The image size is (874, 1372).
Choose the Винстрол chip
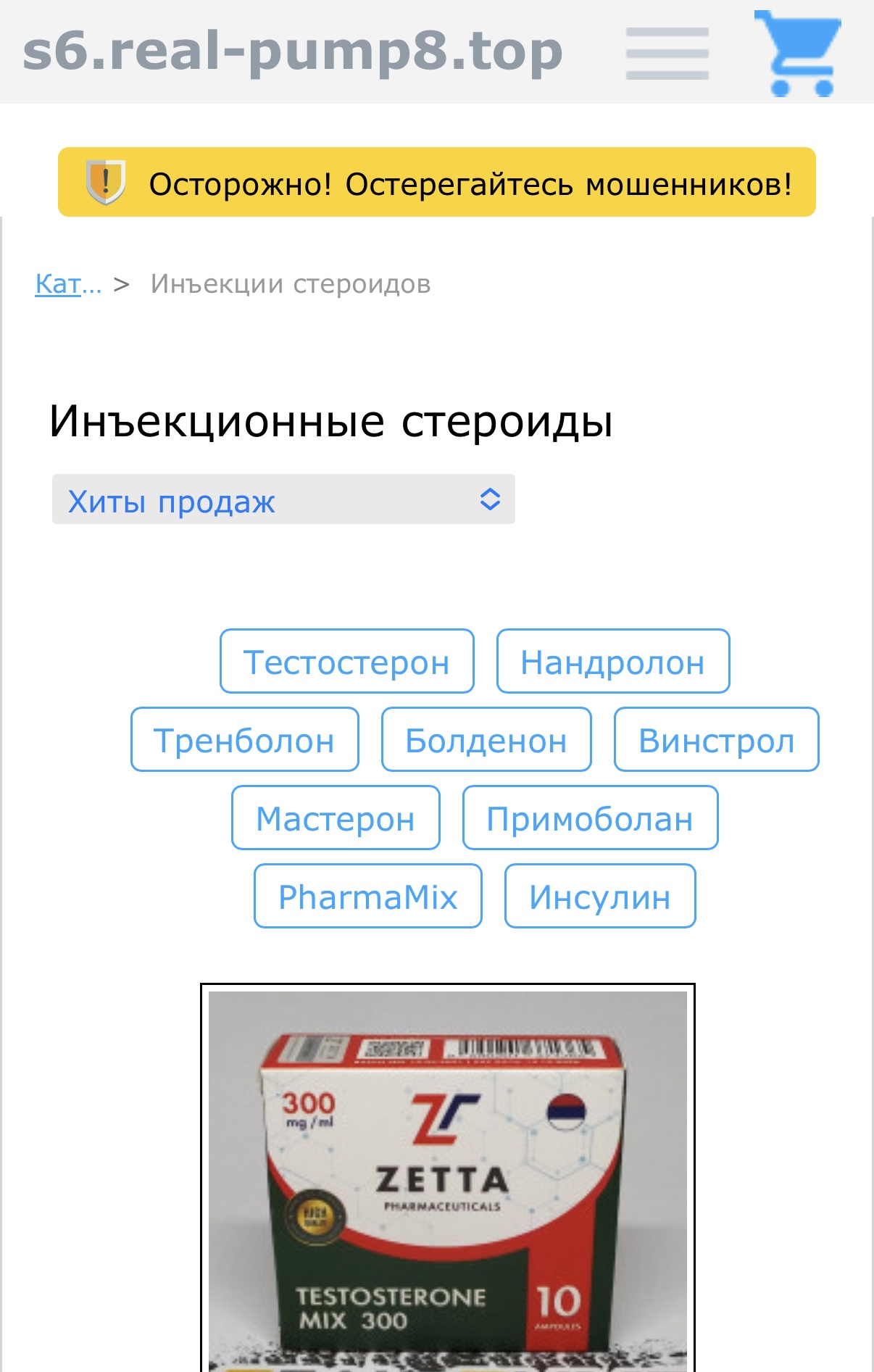coord(717,740)
